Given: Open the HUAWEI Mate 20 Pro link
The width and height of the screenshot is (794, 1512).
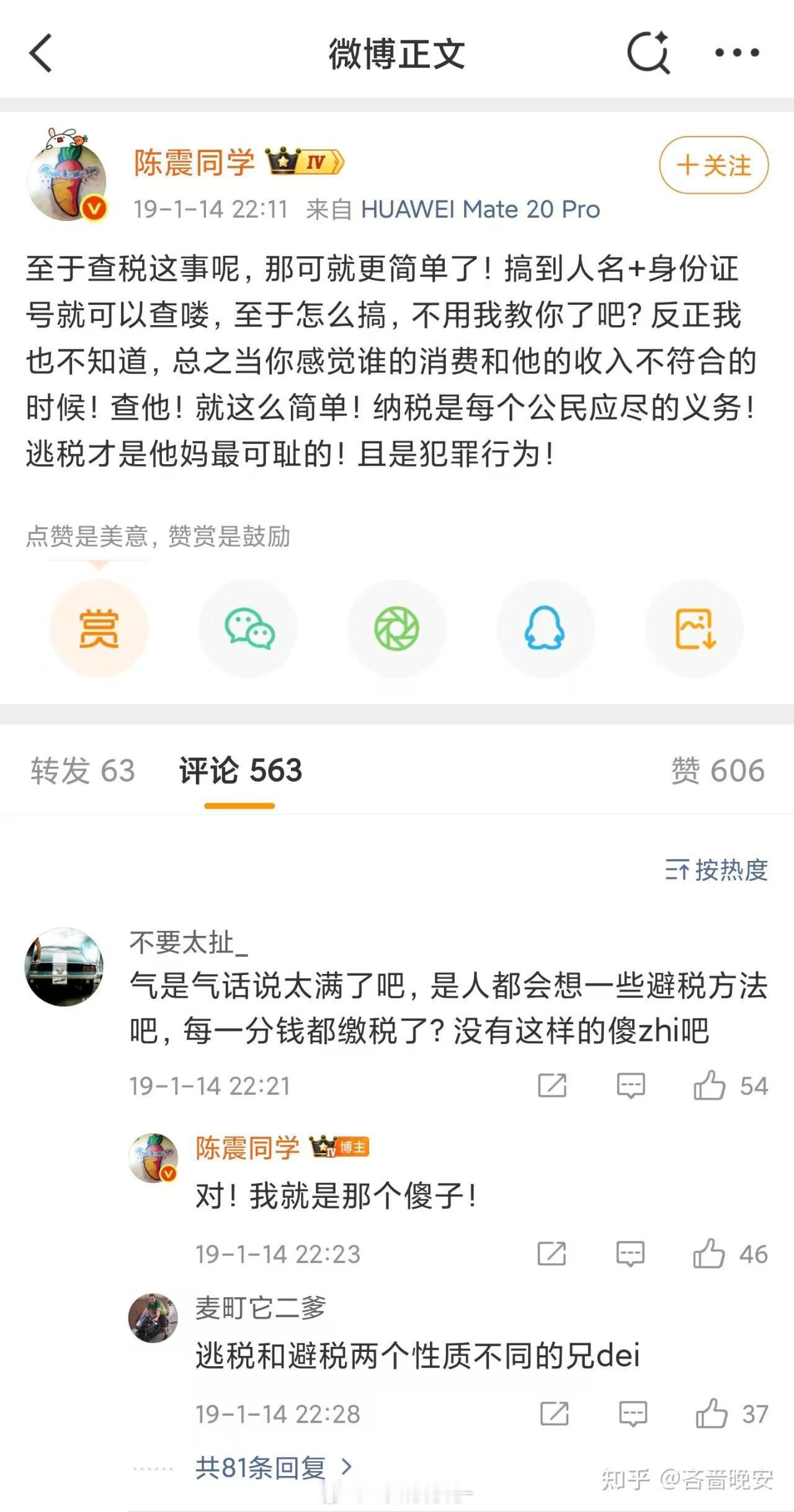Looking at the screenshot, I should [481, 209].
